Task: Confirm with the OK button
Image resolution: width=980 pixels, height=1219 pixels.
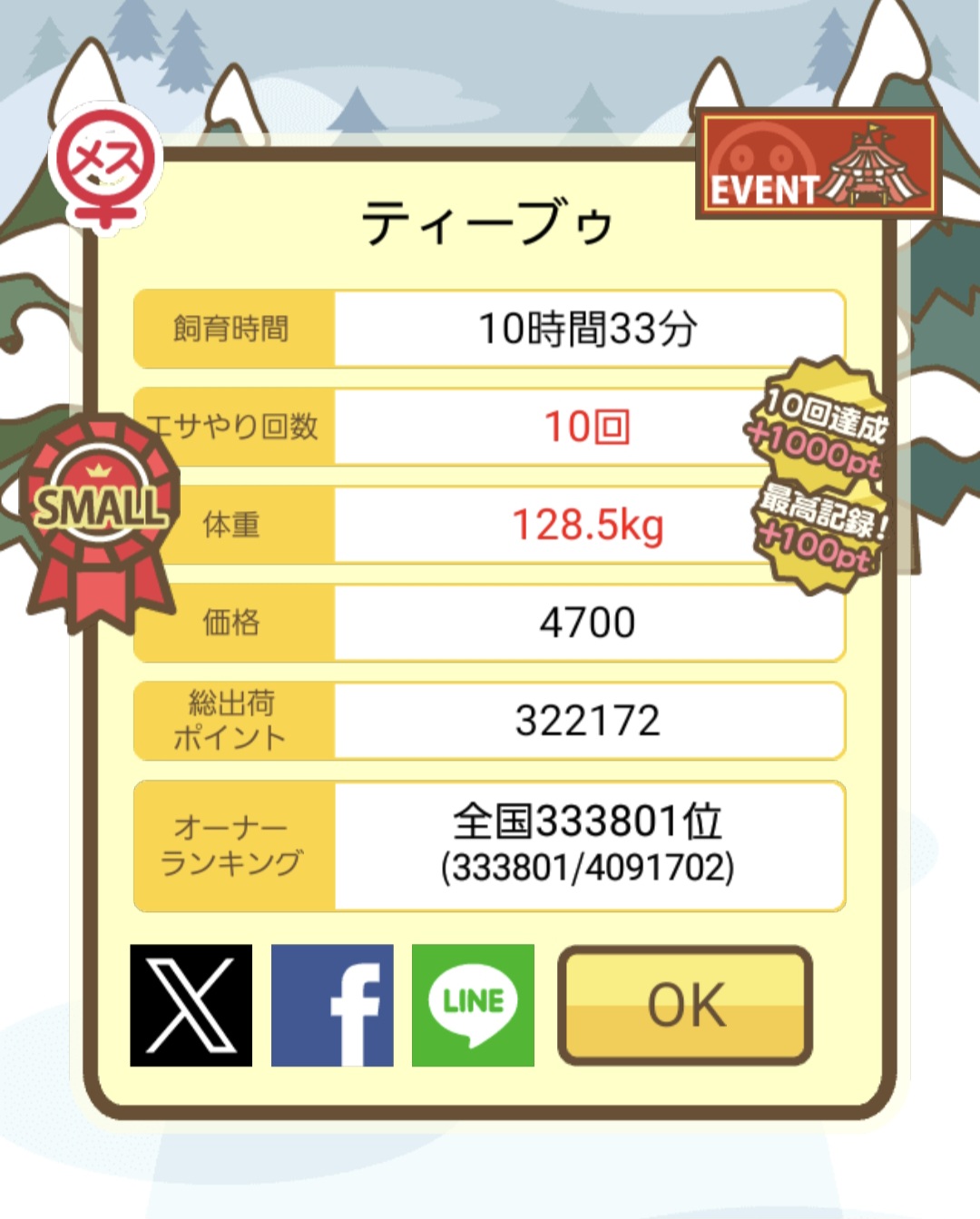Action: [x=685, y=1005]
